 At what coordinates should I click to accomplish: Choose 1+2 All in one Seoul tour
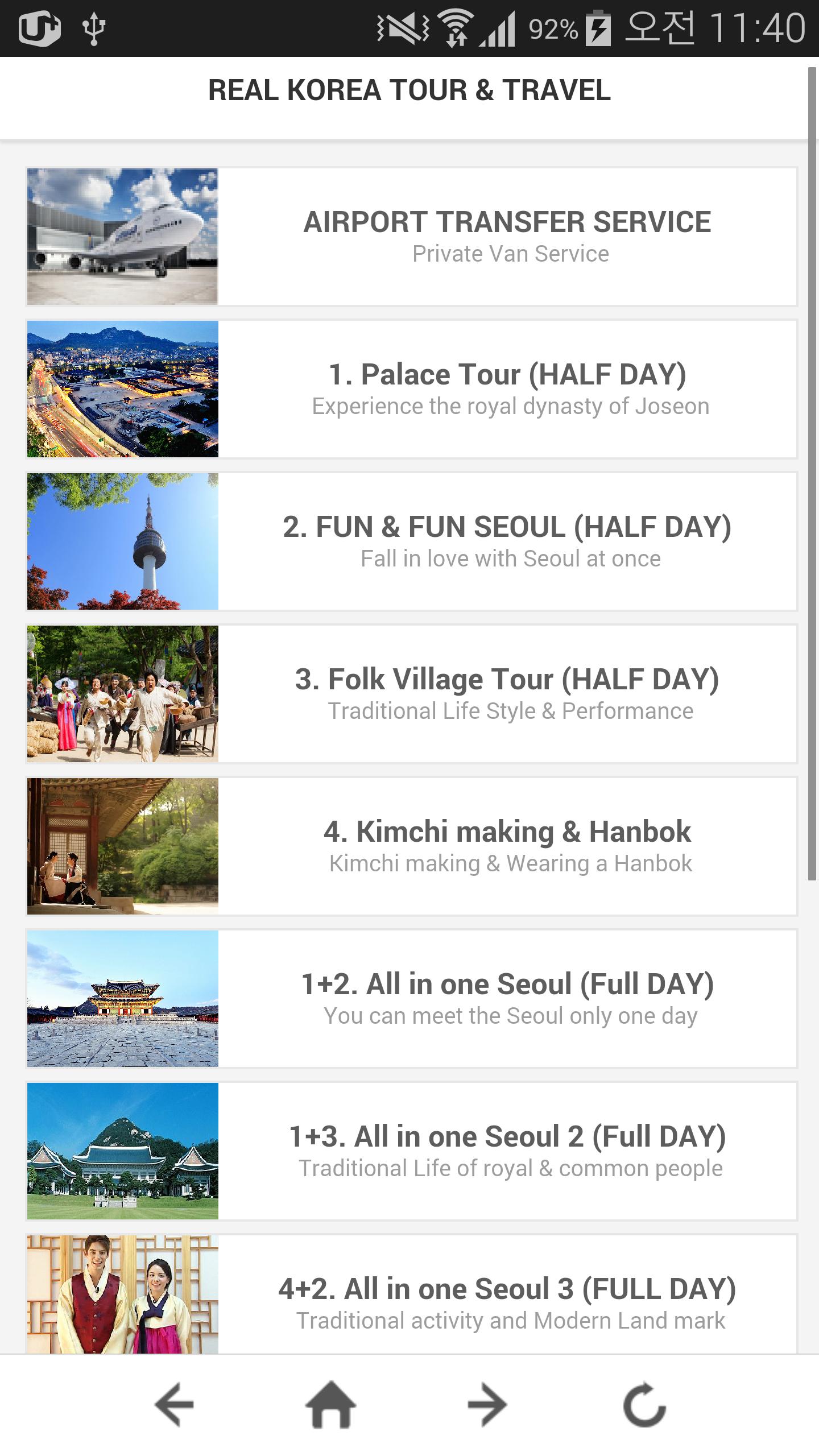point(506,999)
